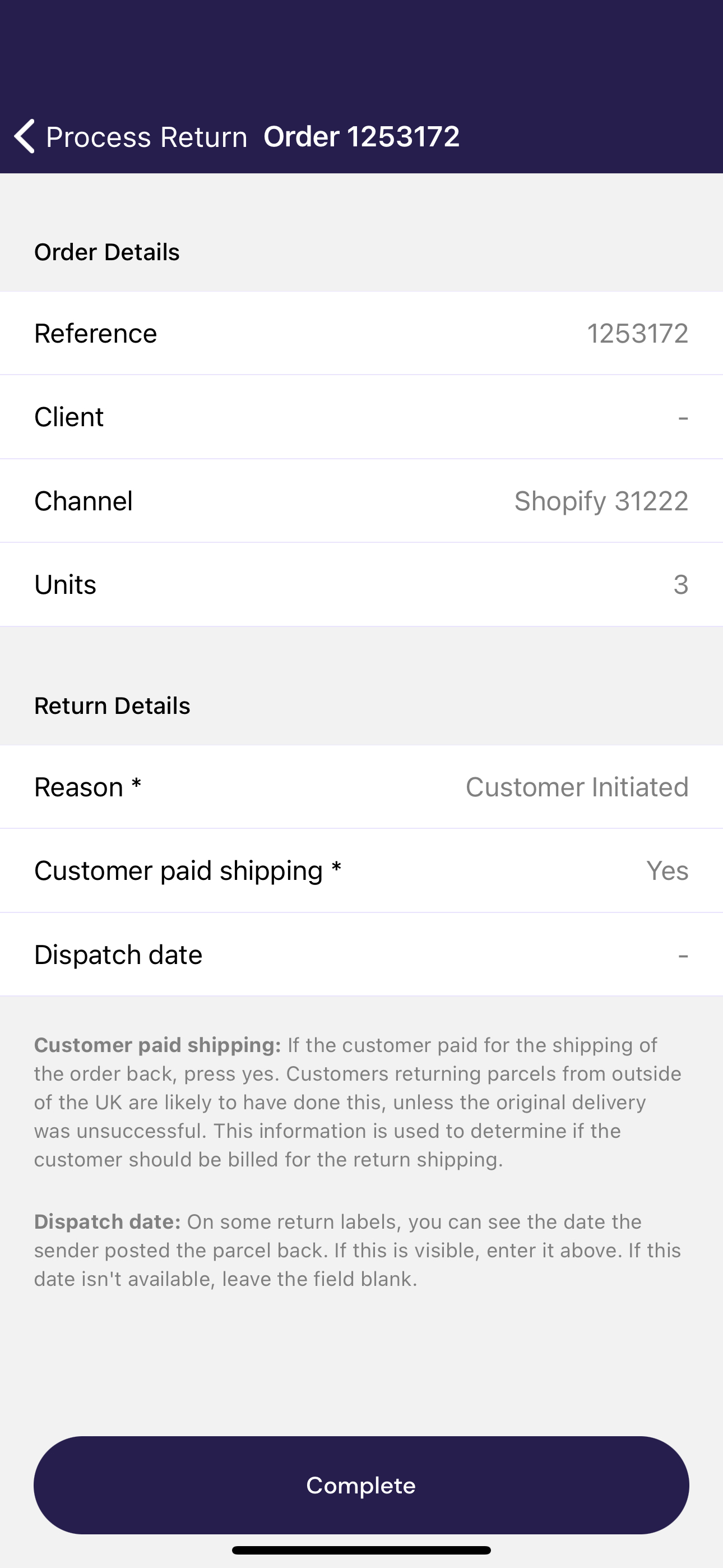Tap the home indicator bar

click(361, 1551)
